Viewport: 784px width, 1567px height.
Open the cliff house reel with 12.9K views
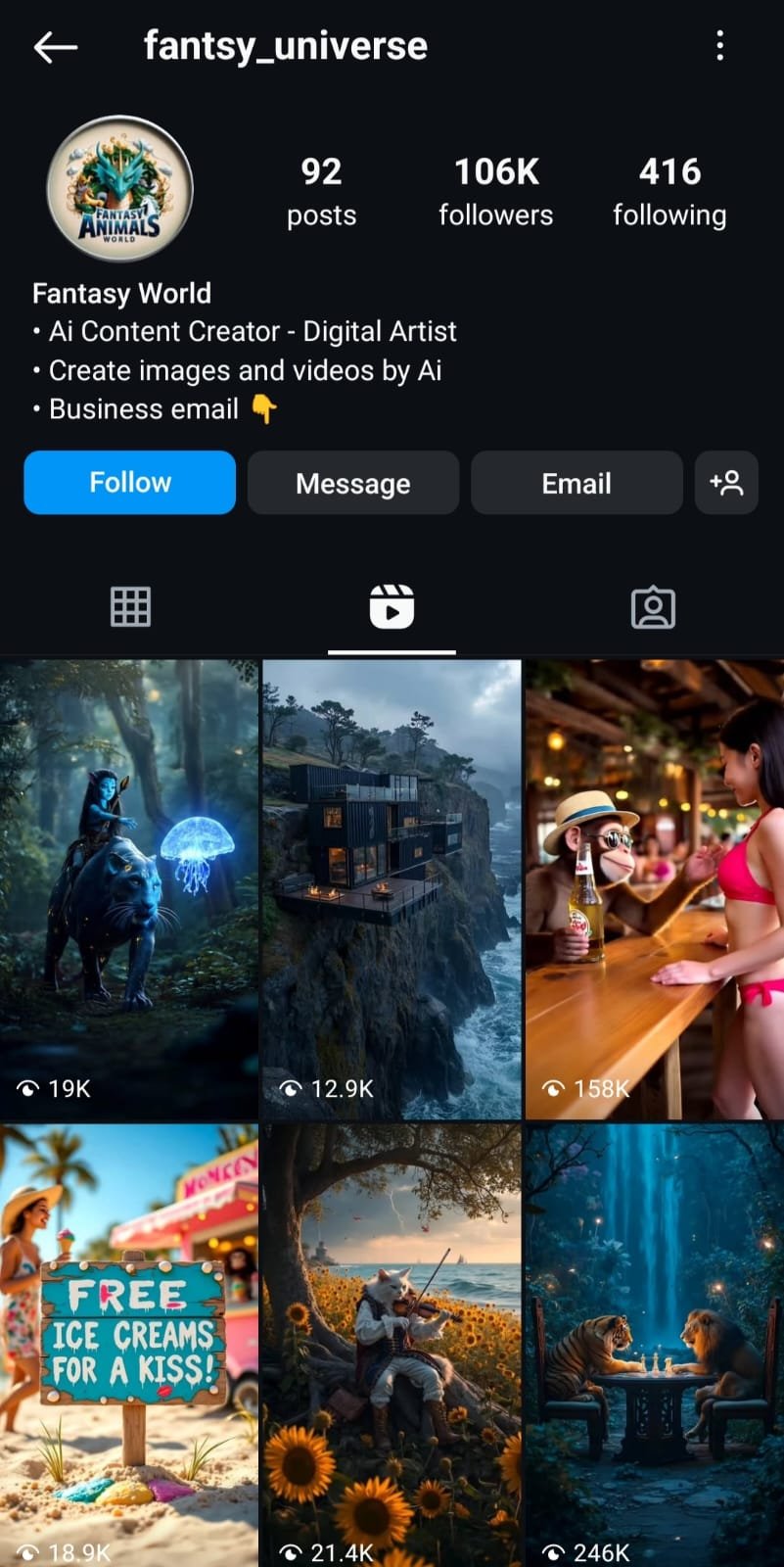point(392,888)
